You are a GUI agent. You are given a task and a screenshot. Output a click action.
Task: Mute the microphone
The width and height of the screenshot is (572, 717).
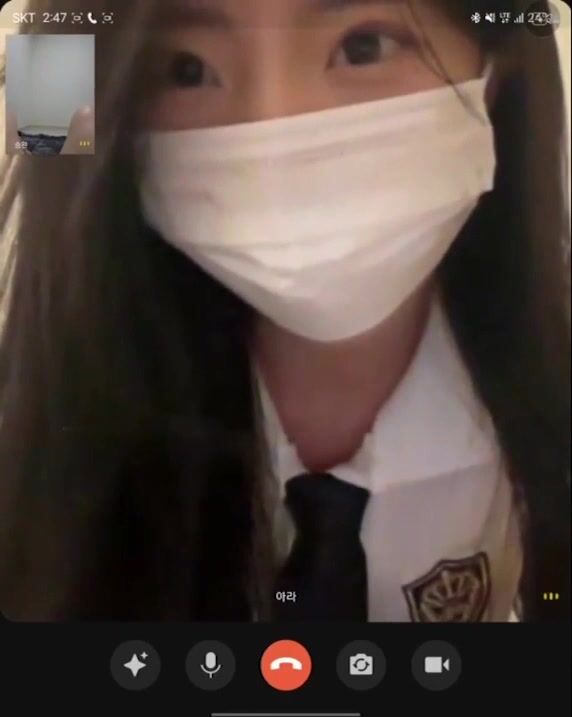(210, 665)
